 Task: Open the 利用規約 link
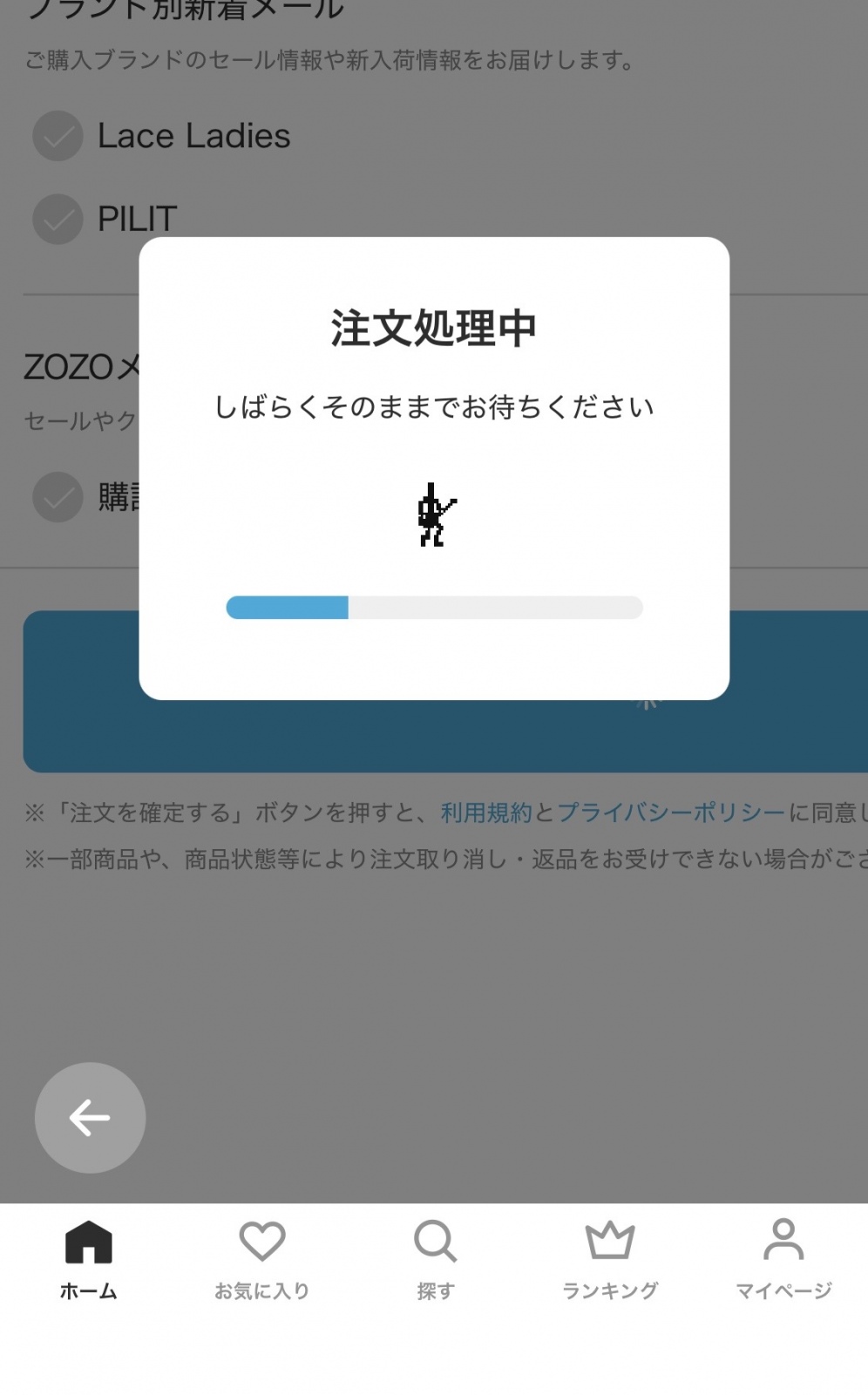485,813
